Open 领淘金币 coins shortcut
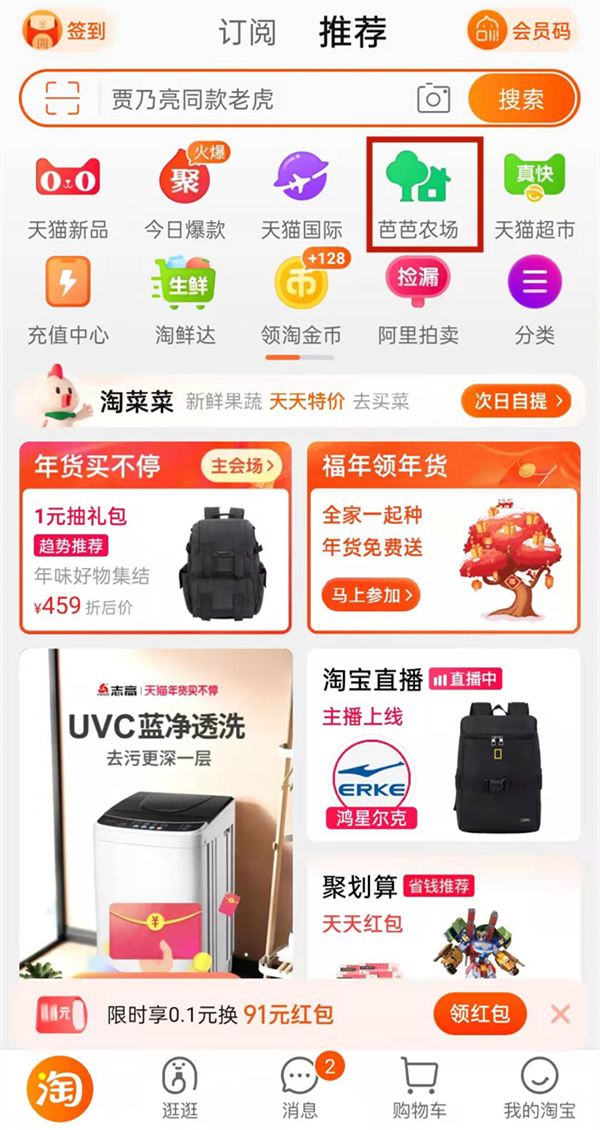Screen dimensions: 600x1130 (301, 299)
